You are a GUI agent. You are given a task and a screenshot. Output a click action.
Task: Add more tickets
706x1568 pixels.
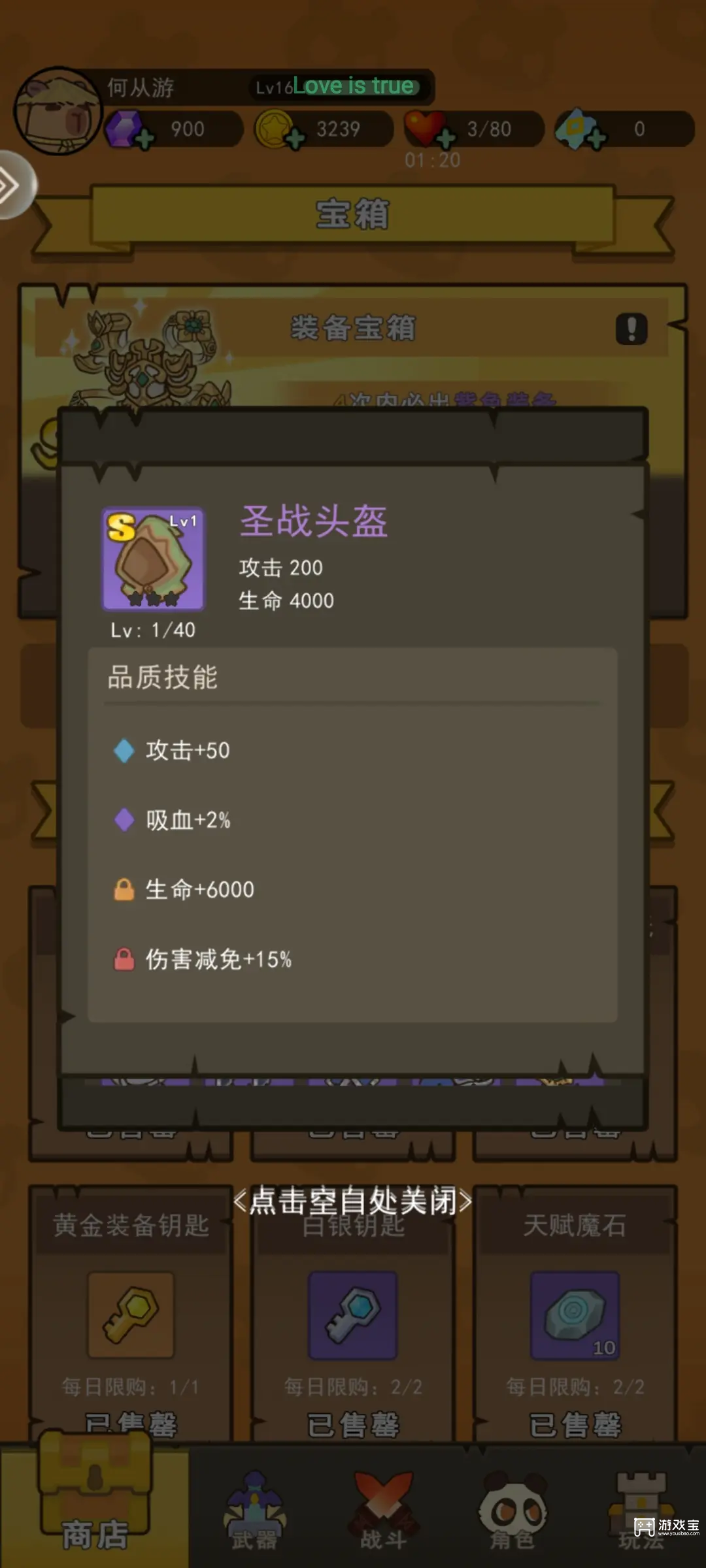[596, 139]
